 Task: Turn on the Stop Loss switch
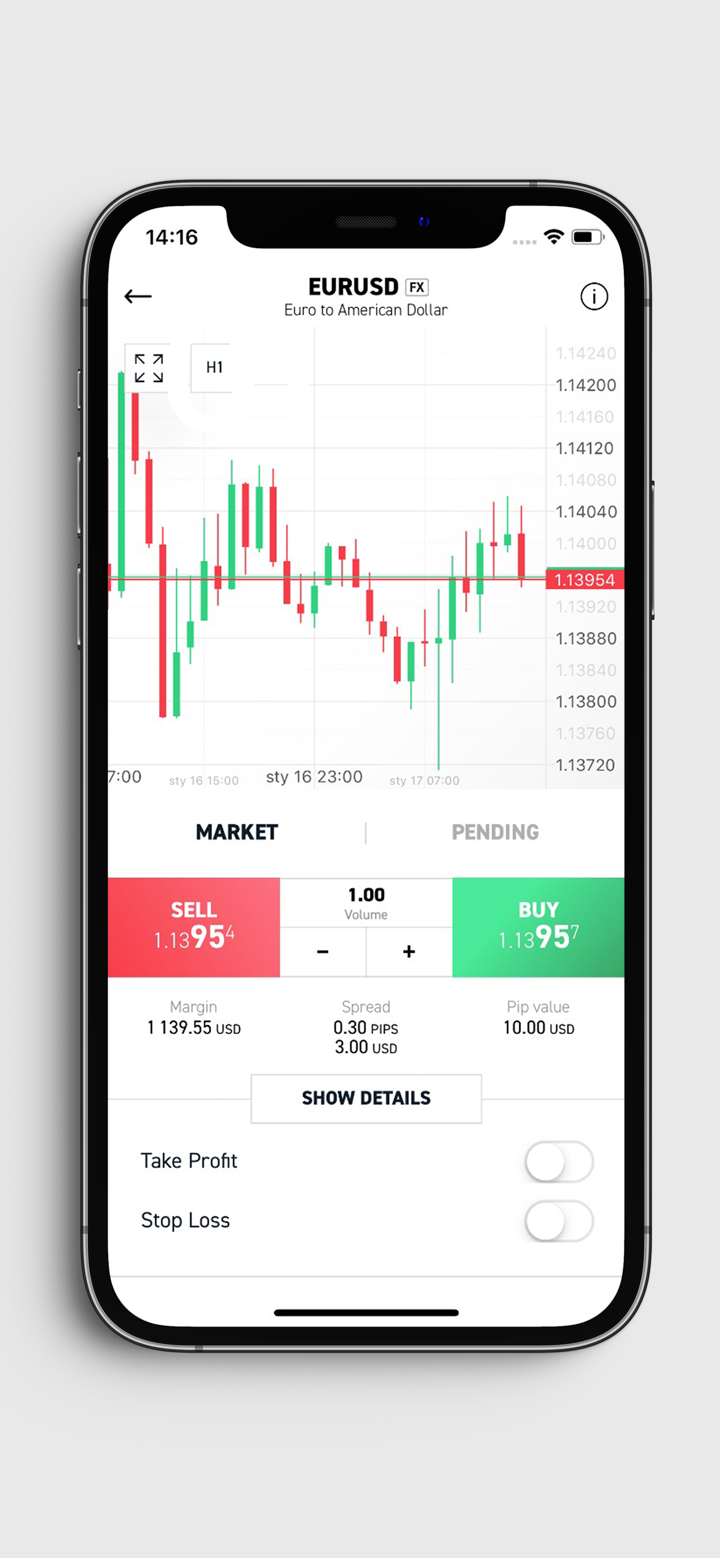559,1221
